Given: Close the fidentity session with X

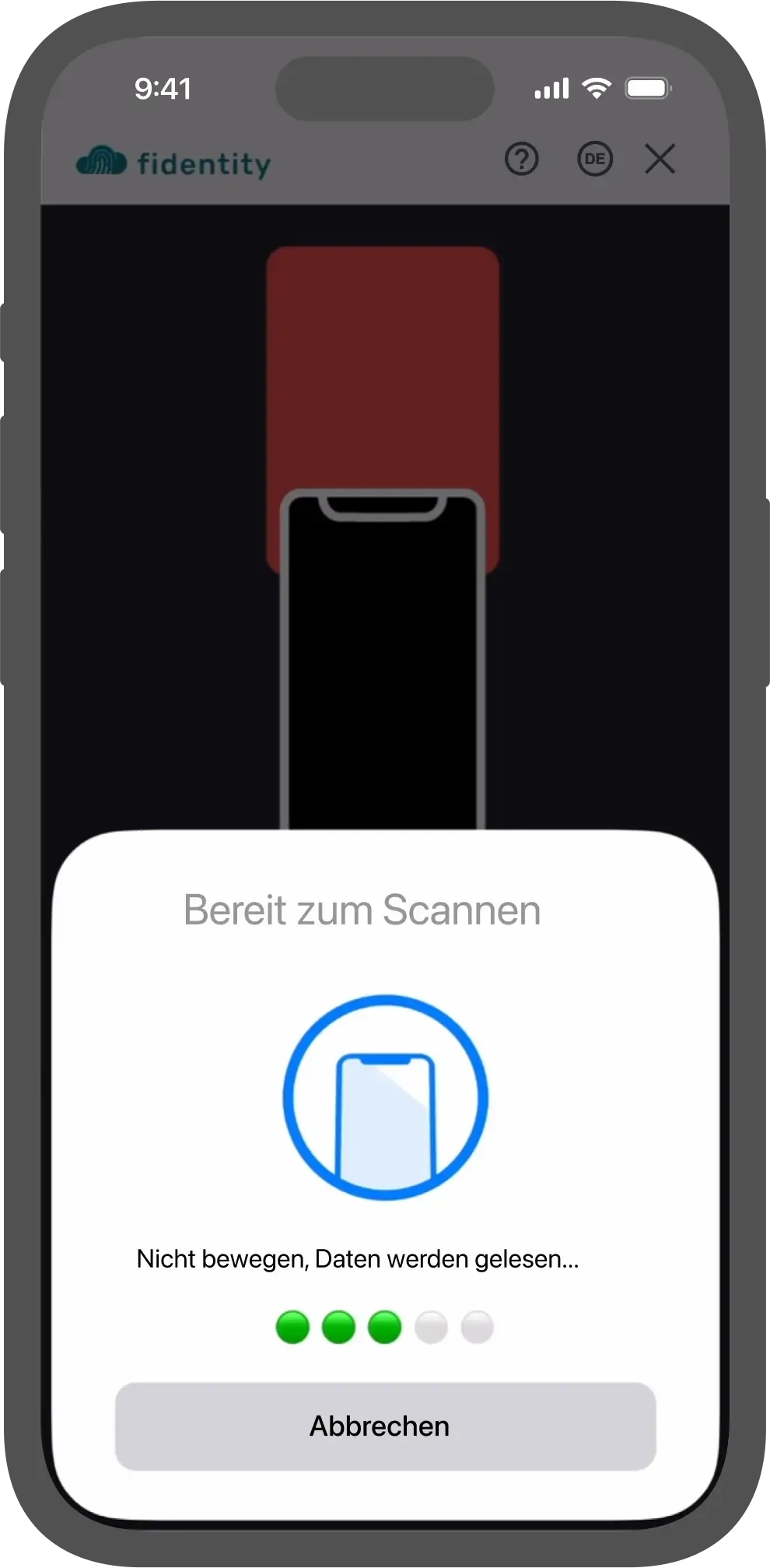Looking at the screenshot, I should pyautogui.click(x=660, y=160).
